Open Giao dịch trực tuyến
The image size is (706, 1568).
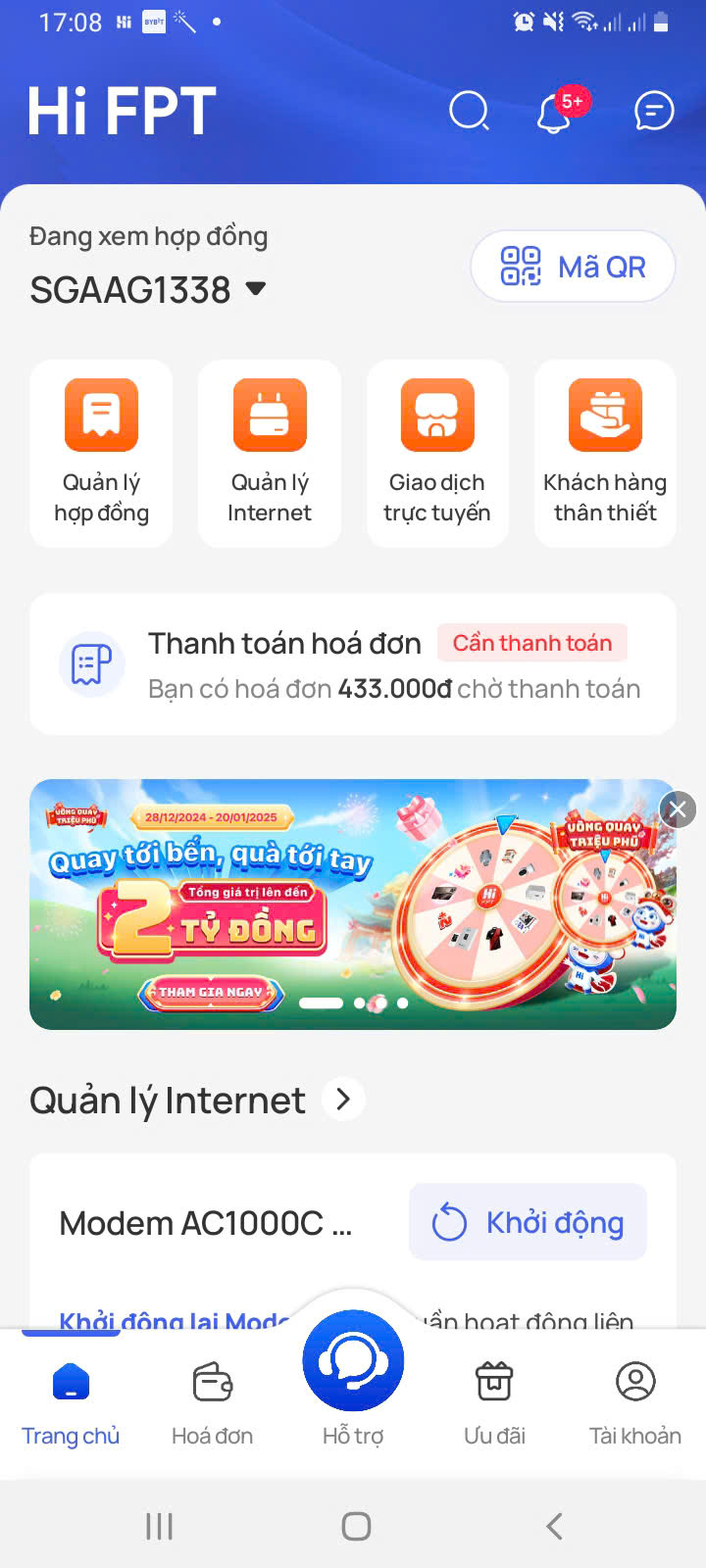point(437,453)
